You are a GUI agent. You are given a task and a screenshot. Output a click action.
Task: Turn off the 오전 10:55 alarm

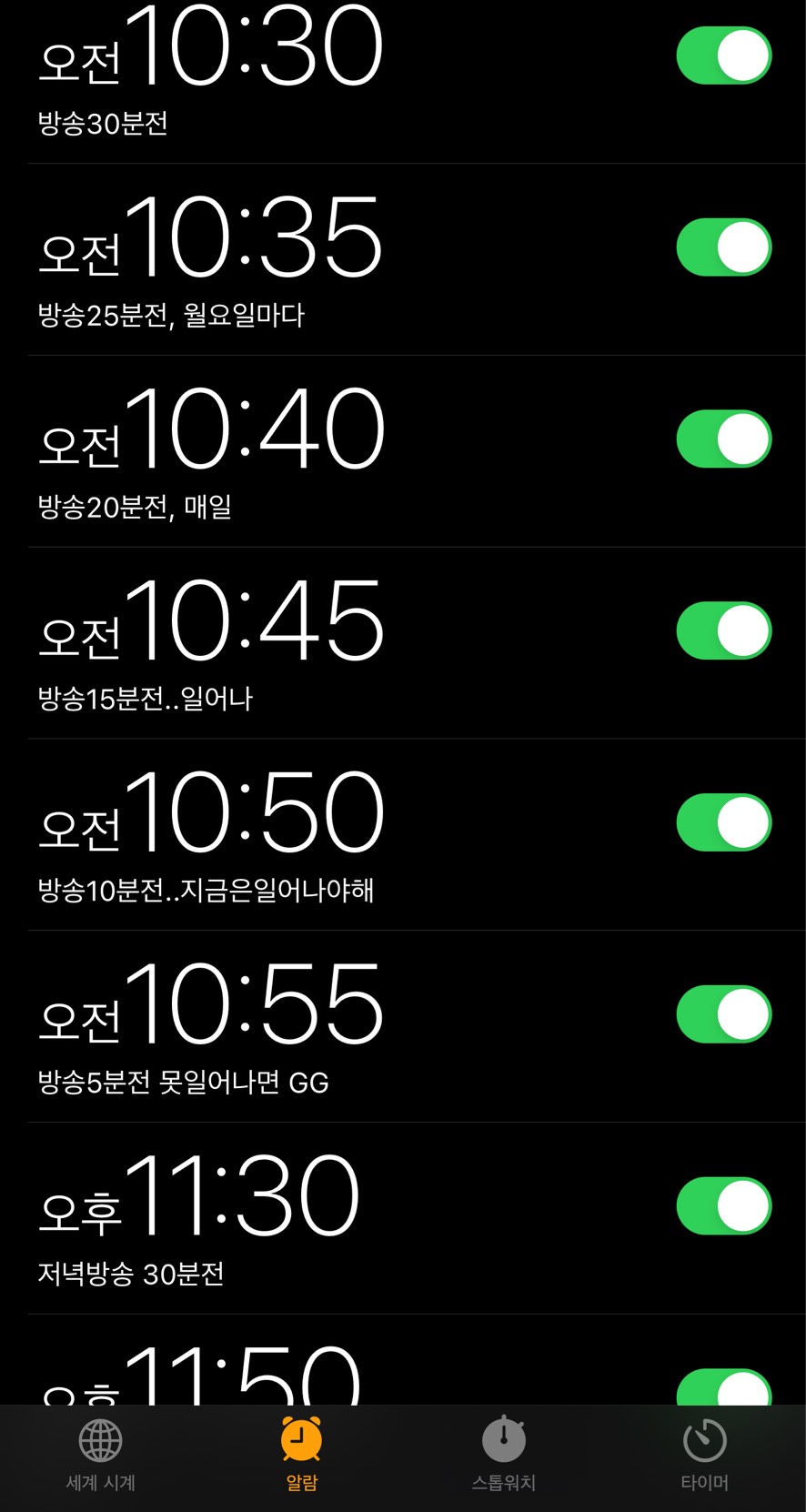(723, 1014)
